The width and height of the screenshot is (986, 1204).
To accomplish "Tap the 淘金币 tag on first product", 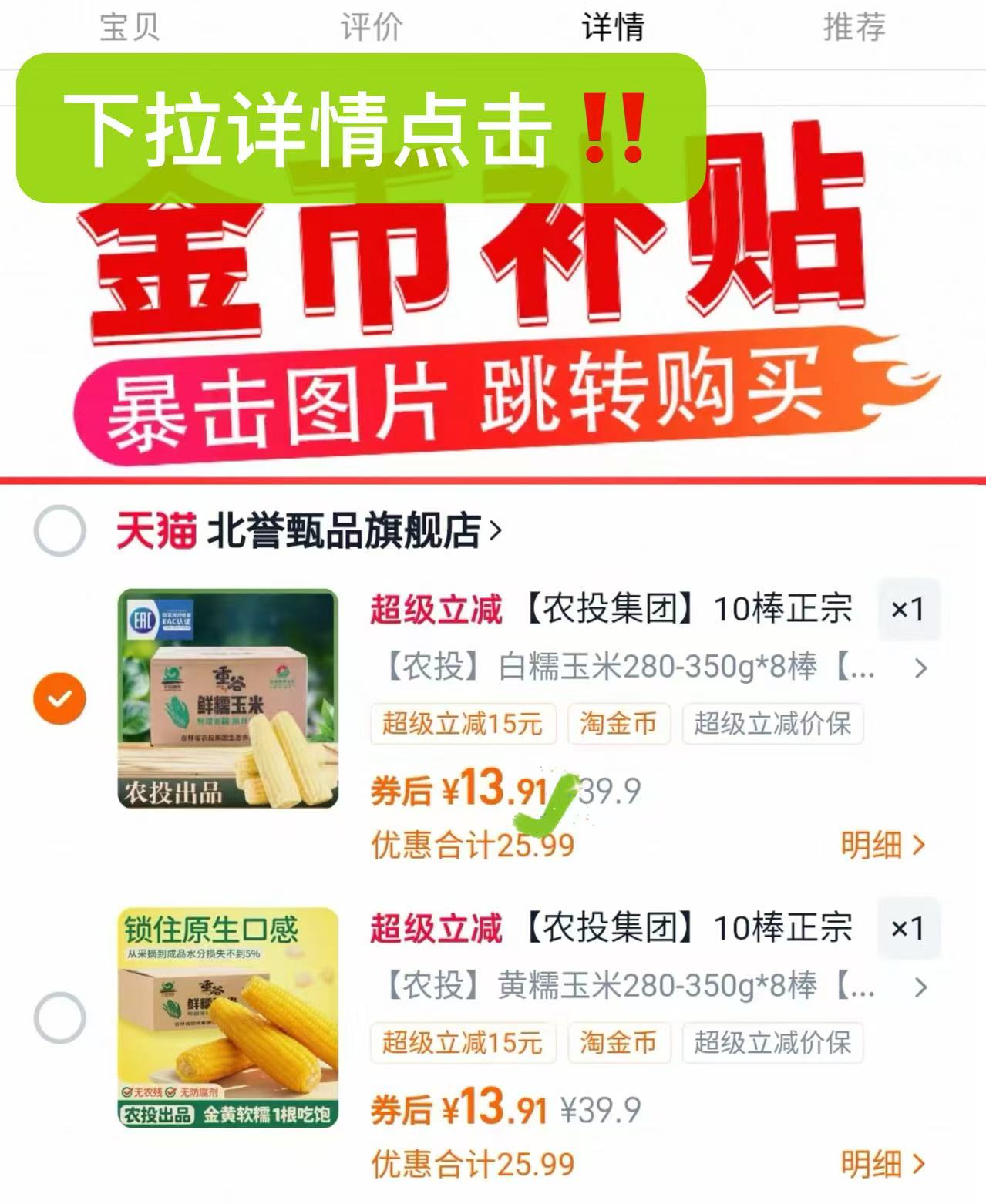I will tap(618, 723).
